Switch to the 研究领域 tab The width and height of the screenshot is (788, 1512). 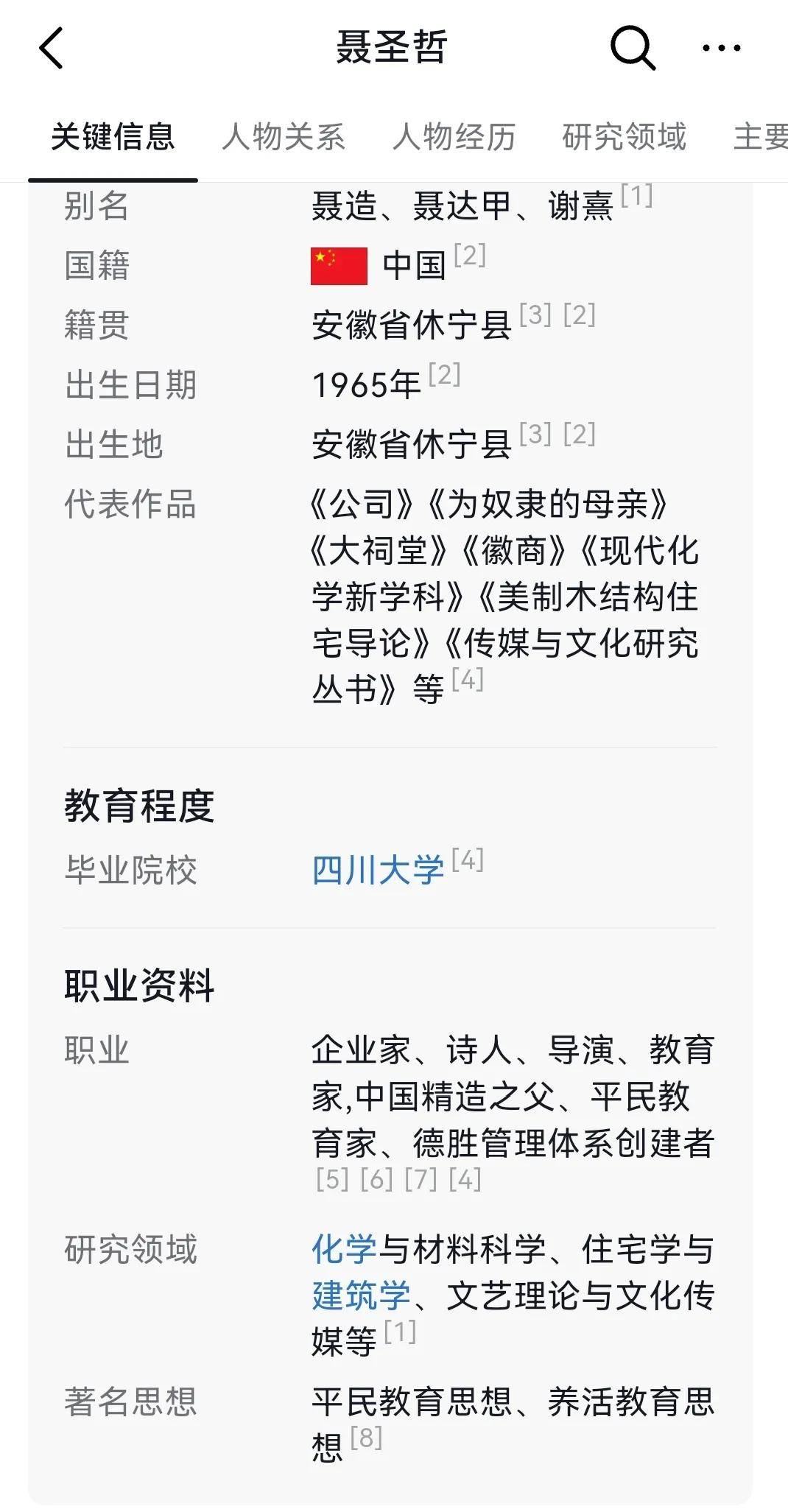[x=624, y=137]
